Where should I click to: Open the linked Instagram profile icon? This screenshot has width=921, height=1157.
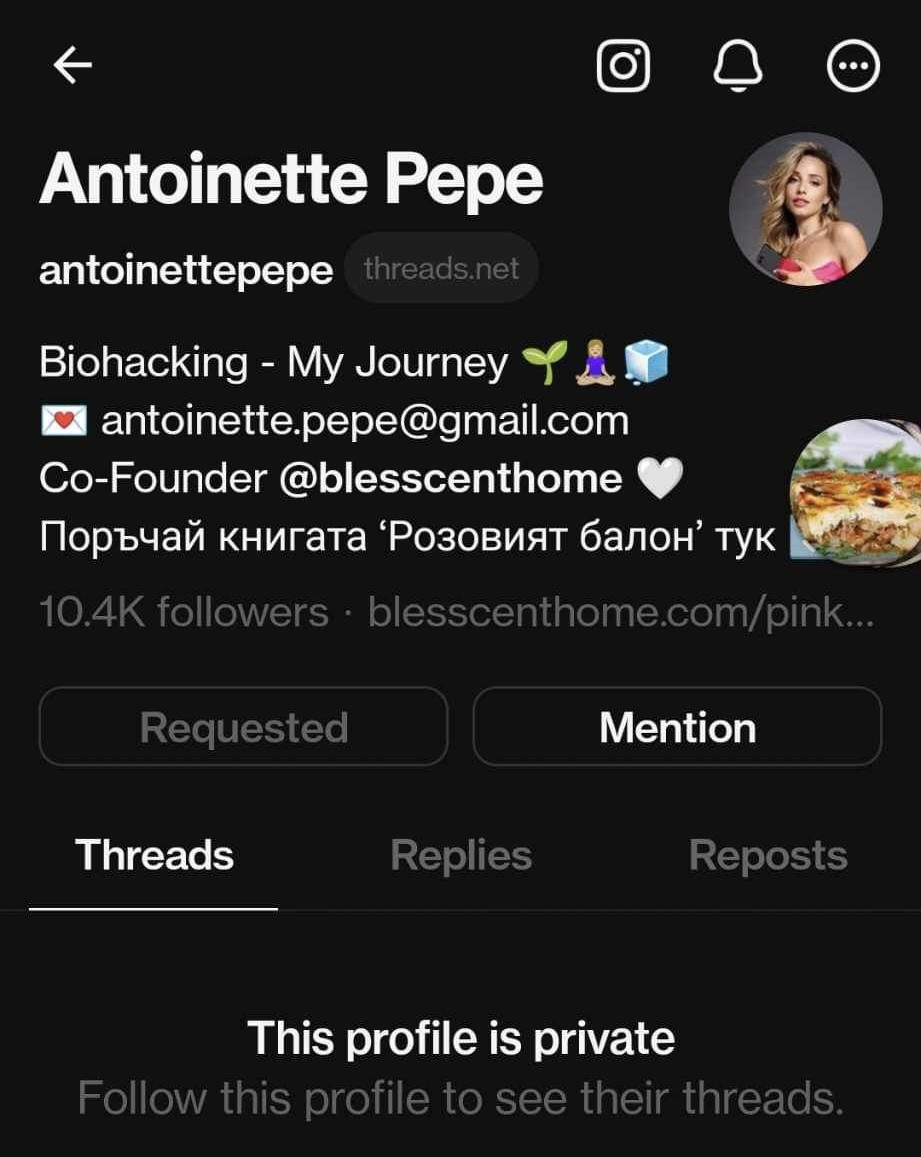coord(623,66)
